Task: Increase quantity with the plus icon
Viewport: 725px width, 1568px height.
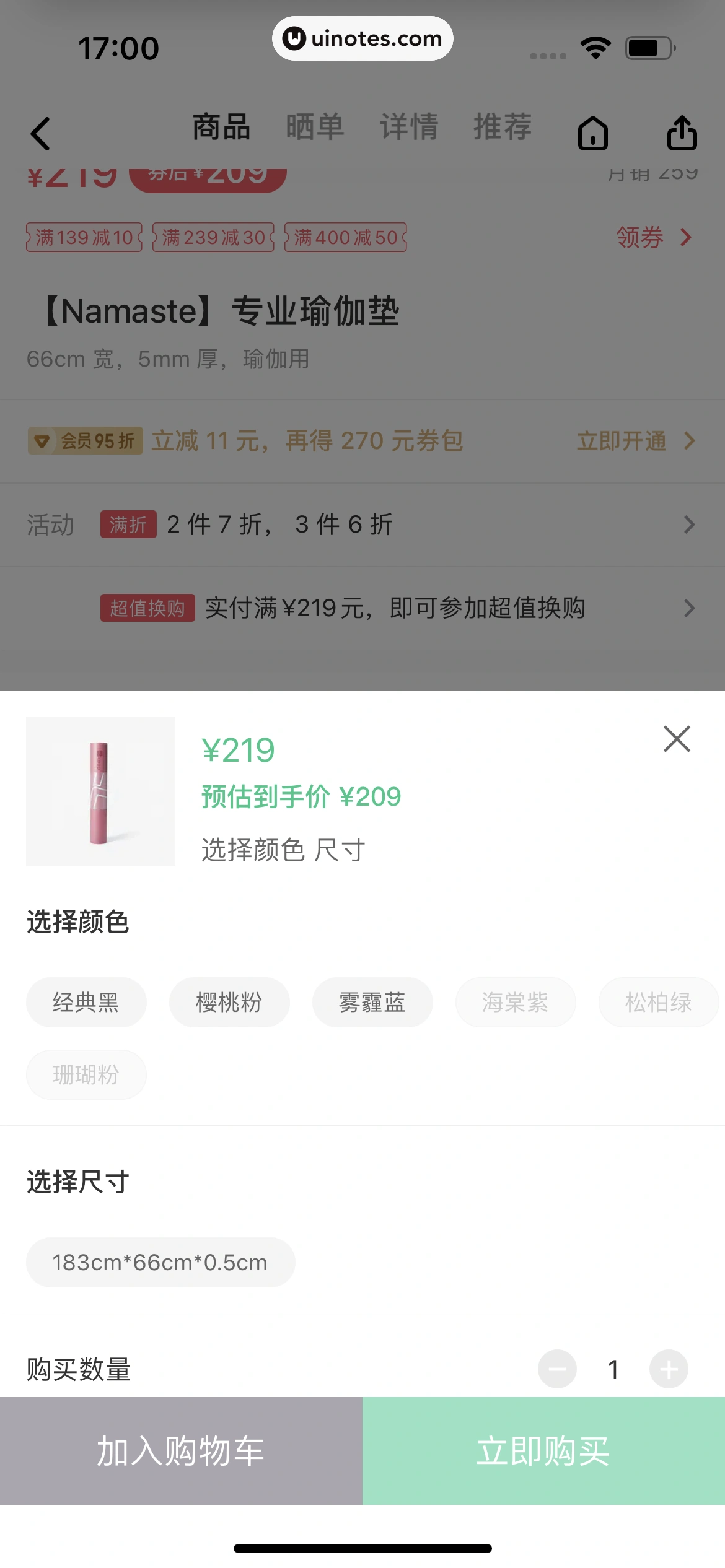Action: (x=669, y=1369)
